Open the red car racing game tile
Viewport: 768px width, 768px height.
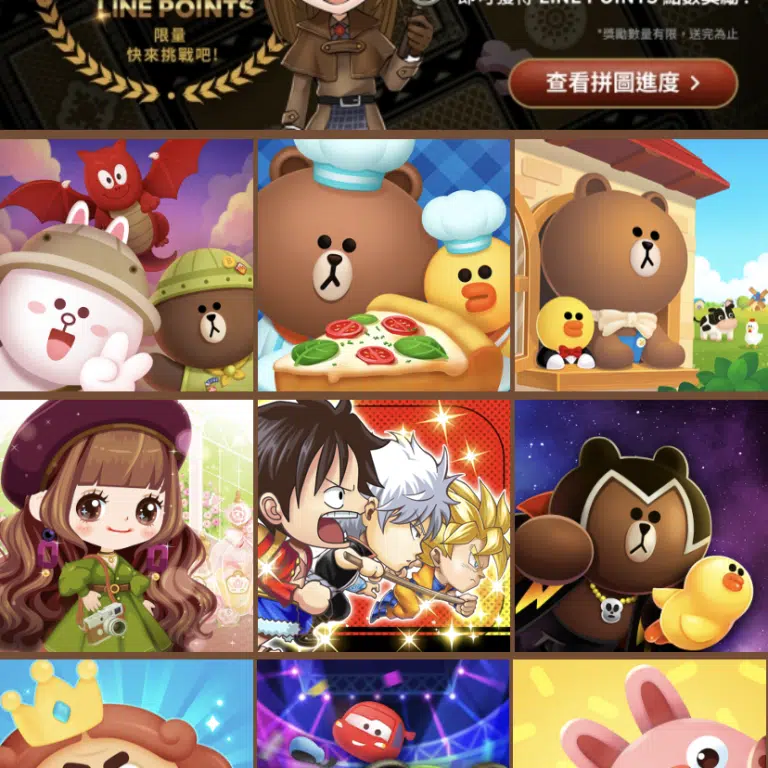pyautogui.click(x=384, y=714)
